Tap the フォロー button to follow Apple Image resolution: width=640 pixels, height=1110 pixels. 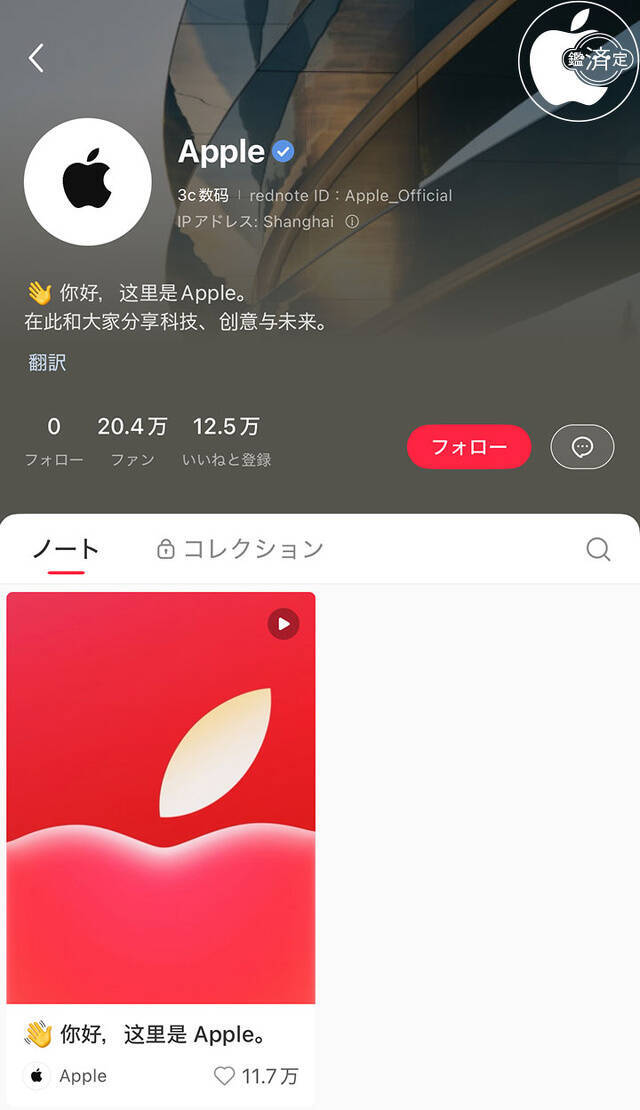point(468,447)
